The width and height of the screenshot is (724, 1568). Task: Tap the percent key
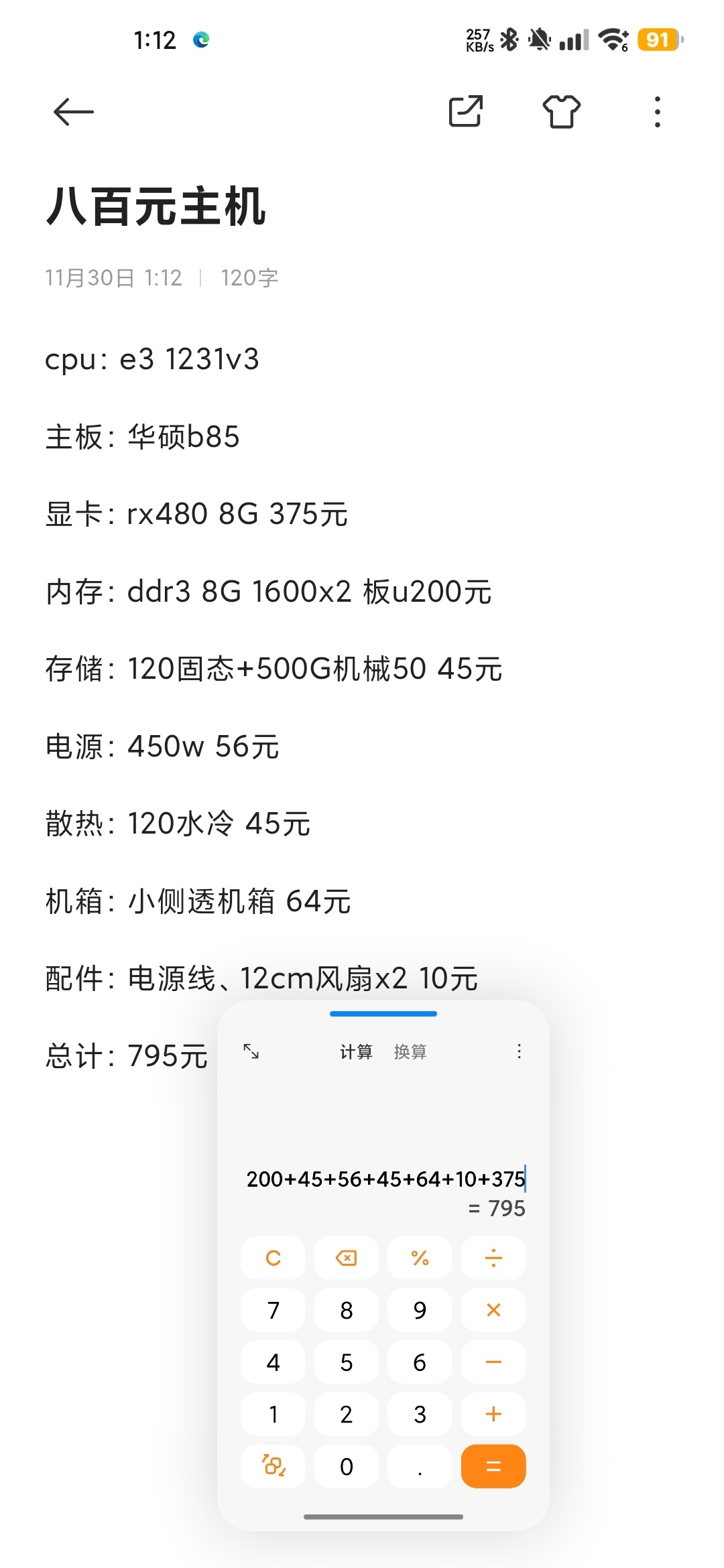click(420, 1258)
